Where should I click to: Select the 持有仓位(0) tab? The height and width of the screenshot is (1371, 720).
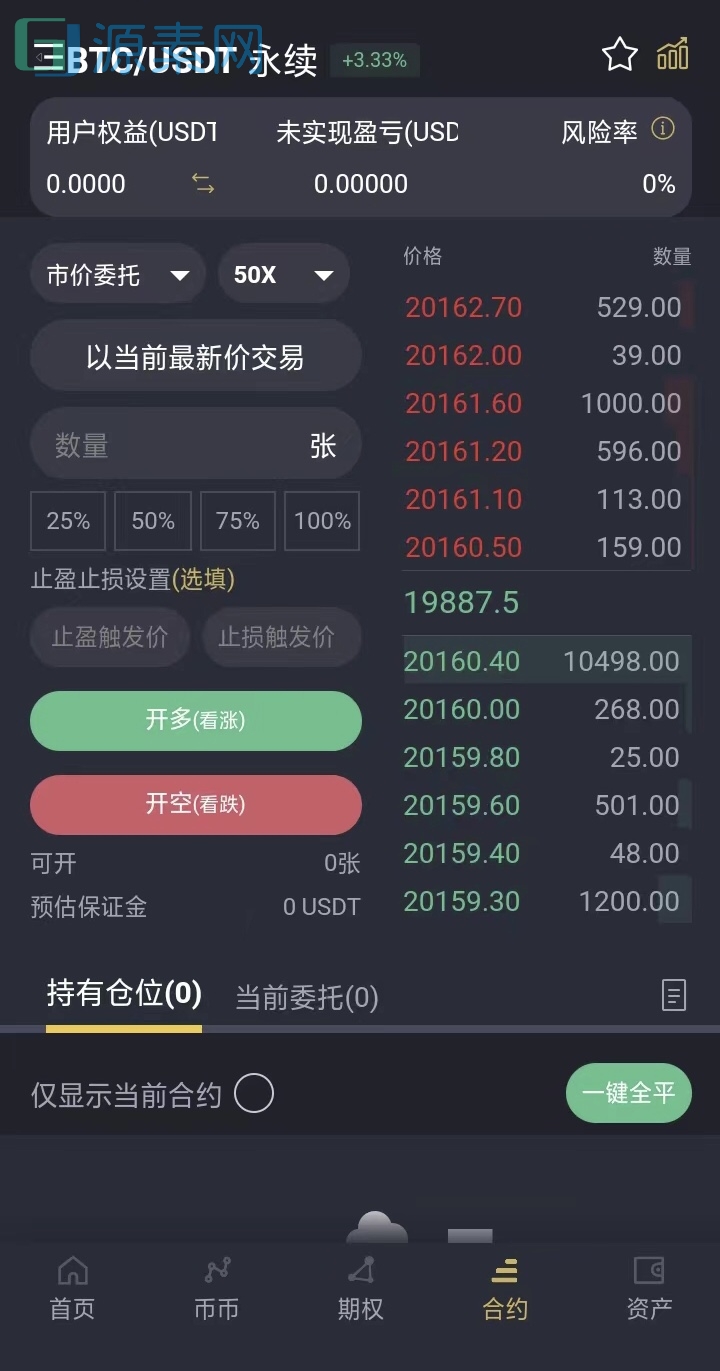click(x=123, y=993)
